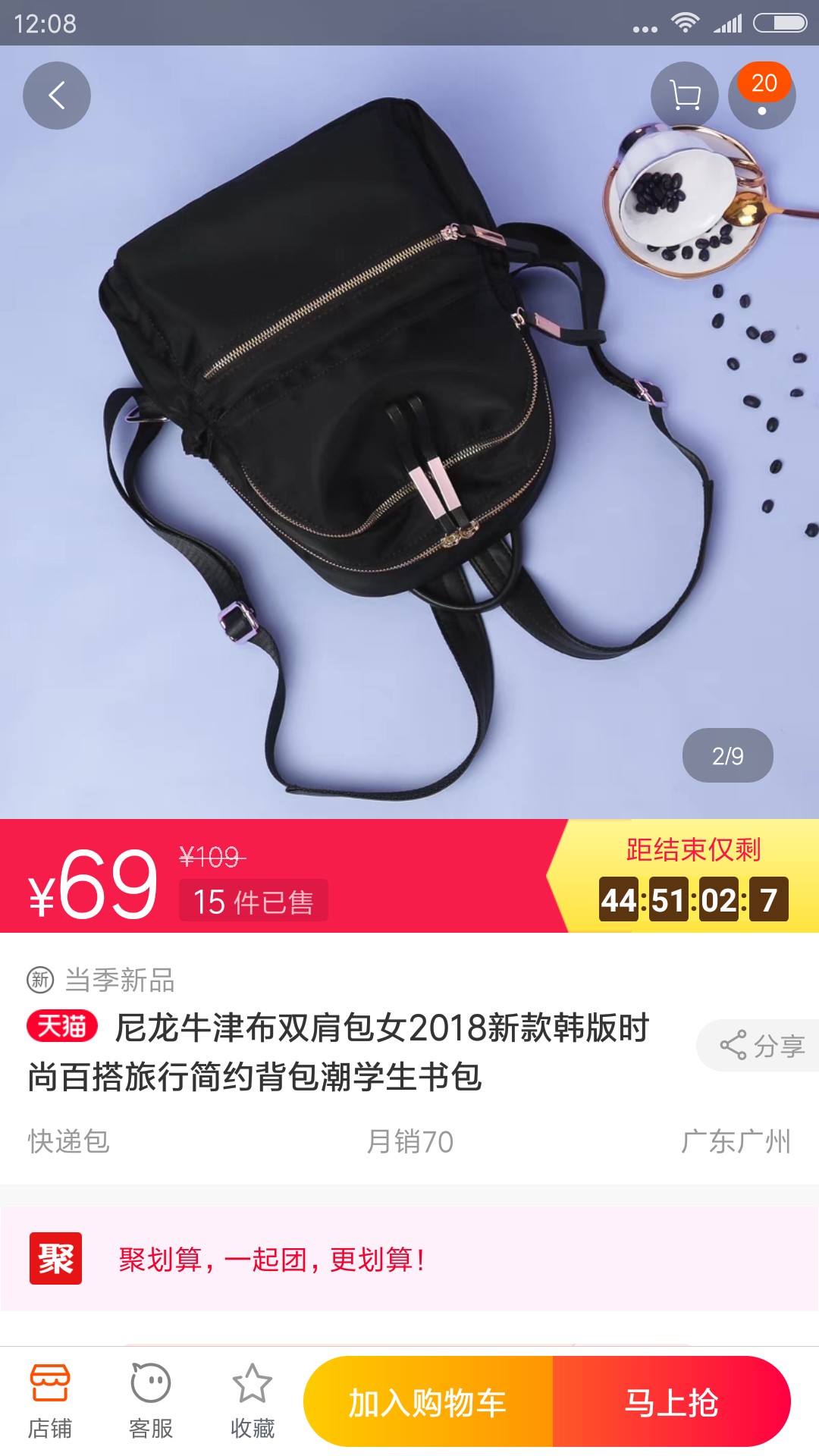Open the backpack product photo
Image resolution: width=819 pixels, height=1456 pixels.
tap(409, 432)
